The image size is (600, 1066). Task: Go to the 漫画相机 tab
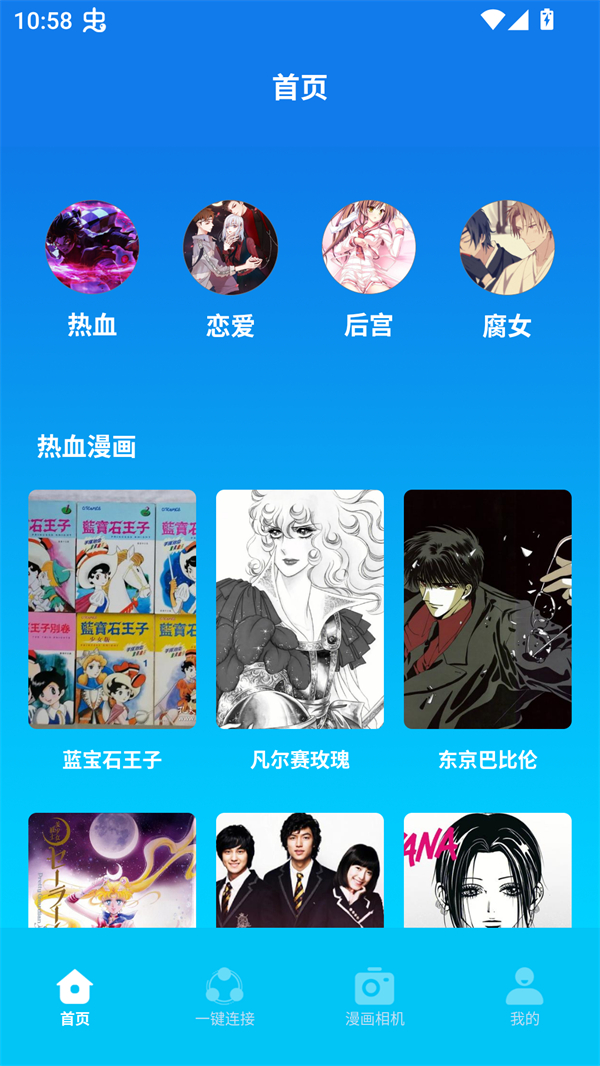tap(375, 998)
